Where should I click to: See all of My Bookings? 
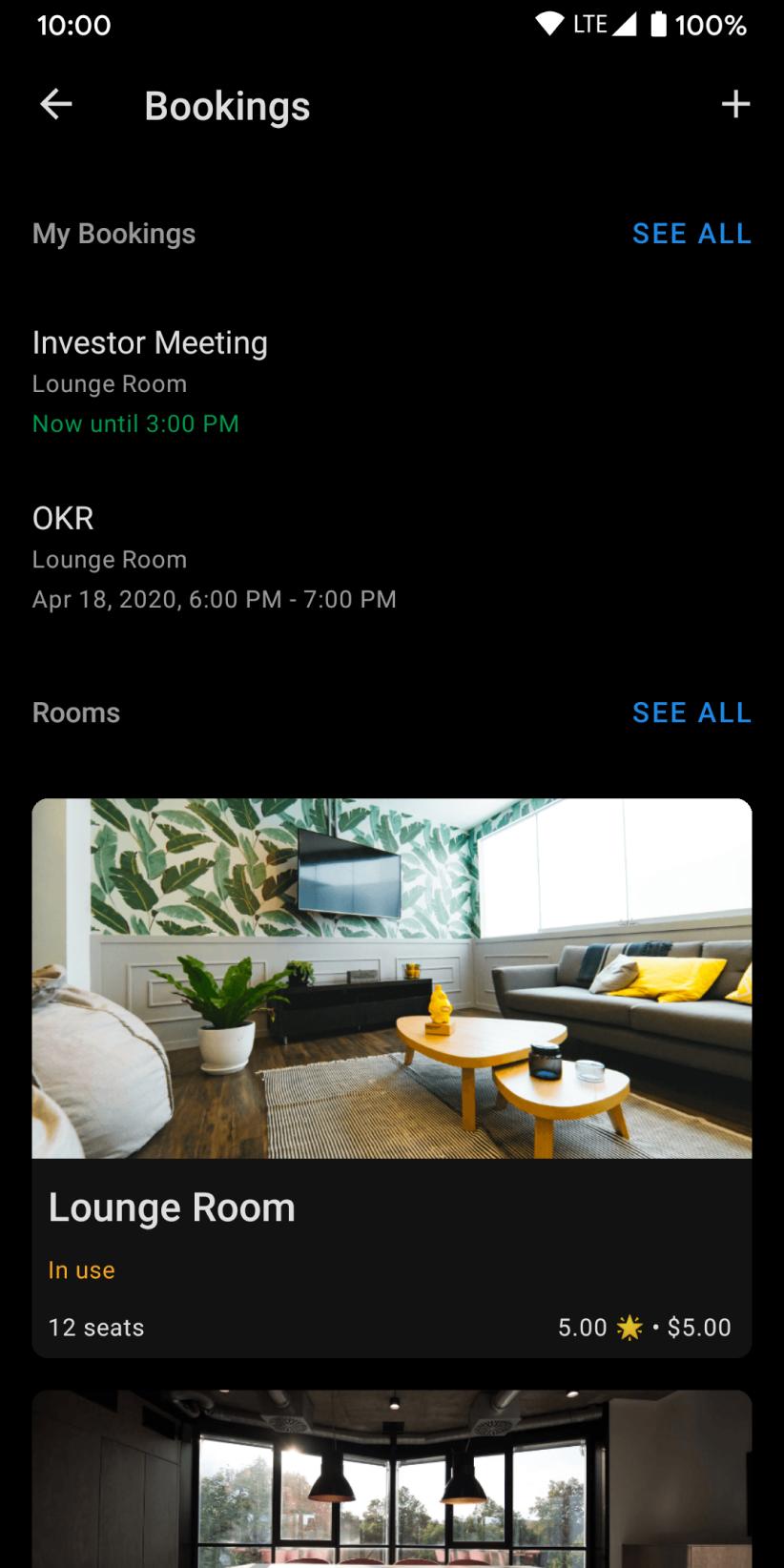(691, 234)
